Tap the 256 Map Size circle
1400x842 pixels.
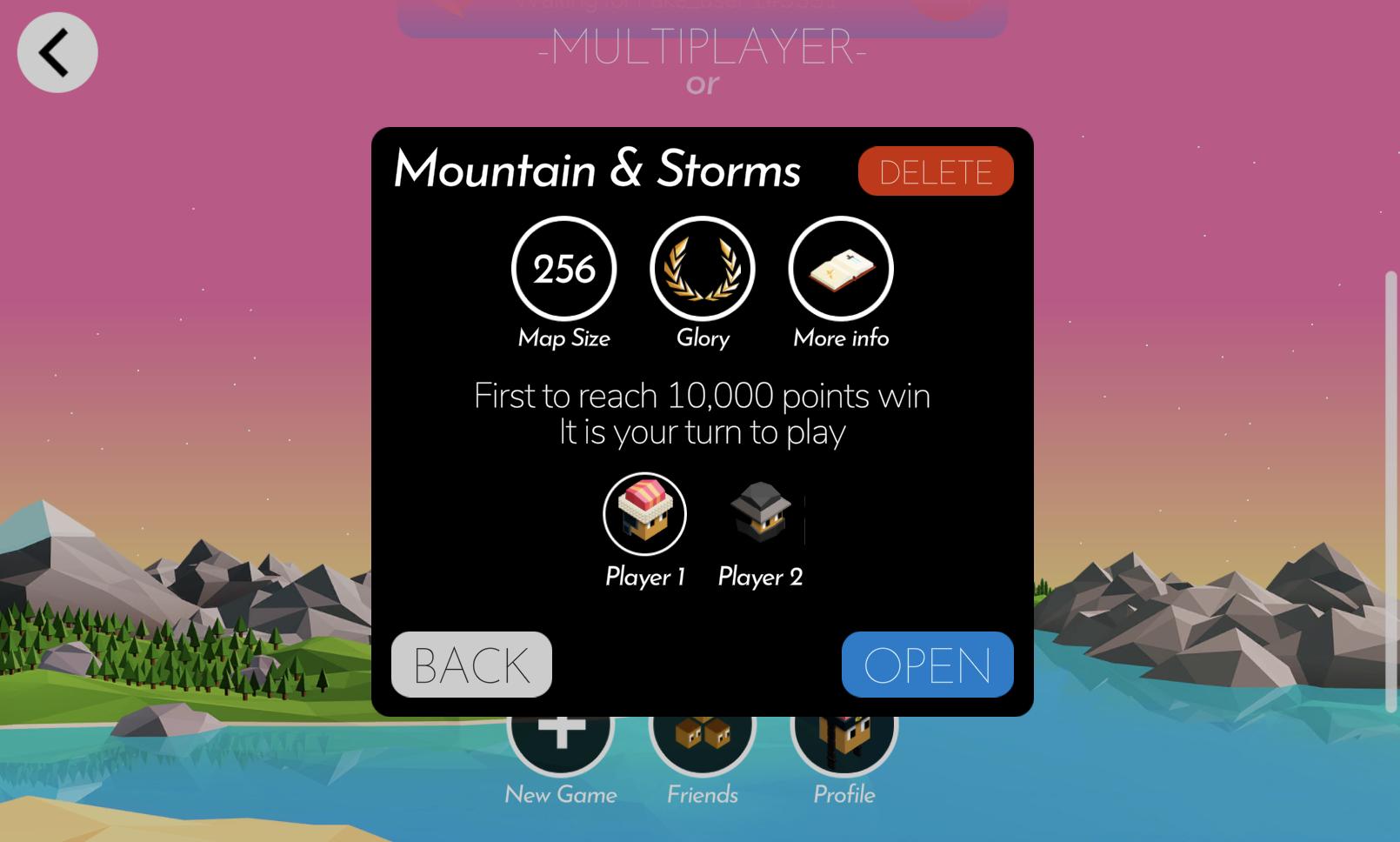[x=563, y=269]
